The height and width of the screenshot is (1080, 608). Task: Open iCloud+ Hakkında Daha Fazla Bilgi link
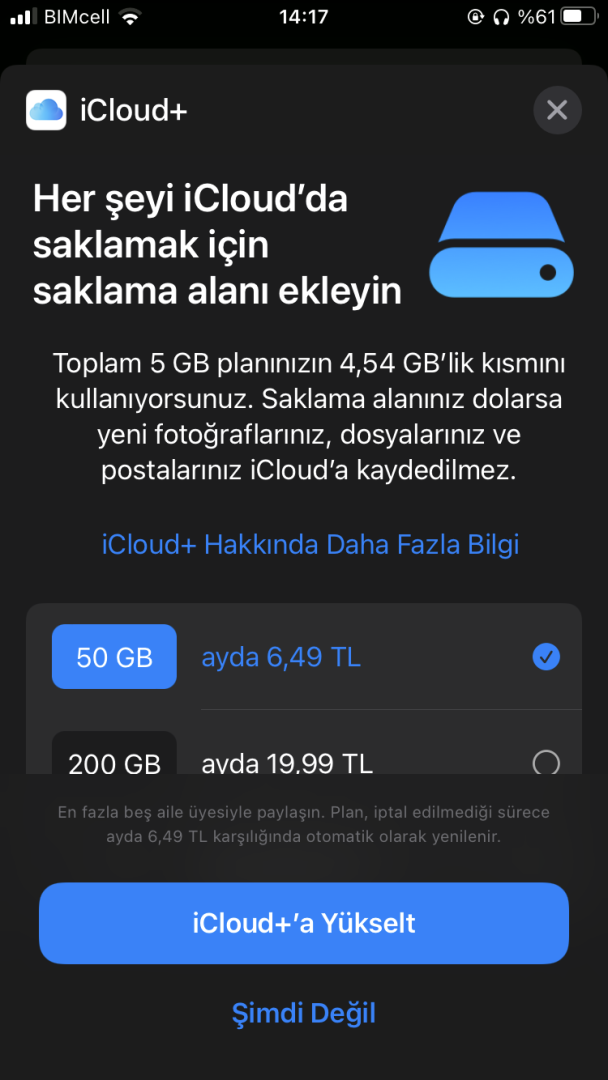pyautogui.click(x=310, y=545)
